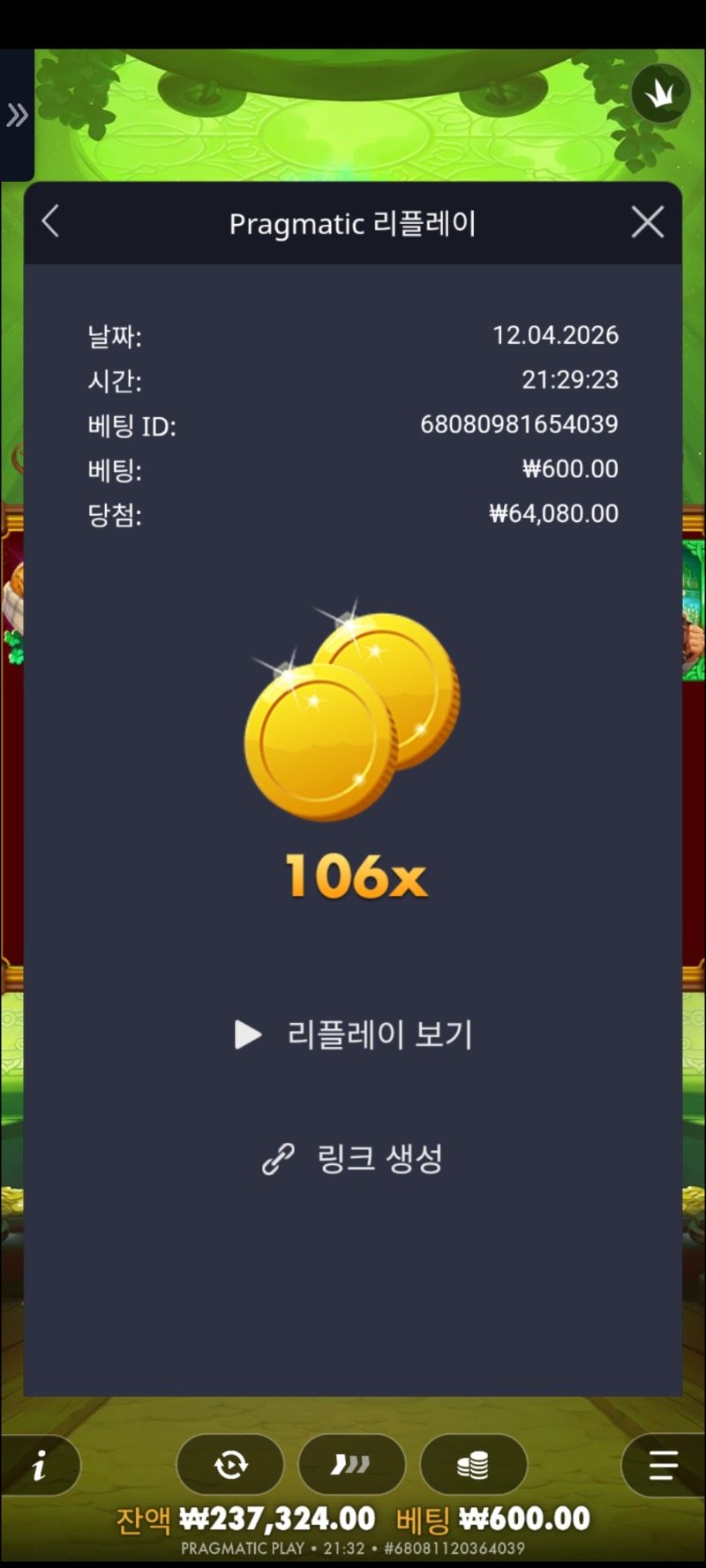Screen dimensions: 706x1568
Task: Open the autoplay spin settings
Action: pos(231,1465)
